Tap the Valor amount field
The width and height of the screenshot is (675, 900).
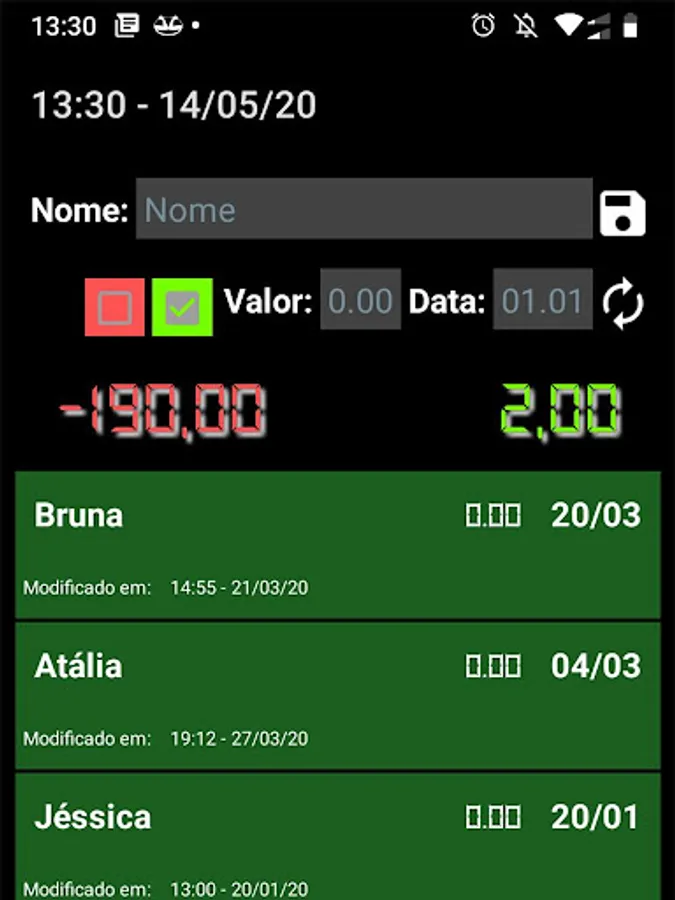pos(360,300)
